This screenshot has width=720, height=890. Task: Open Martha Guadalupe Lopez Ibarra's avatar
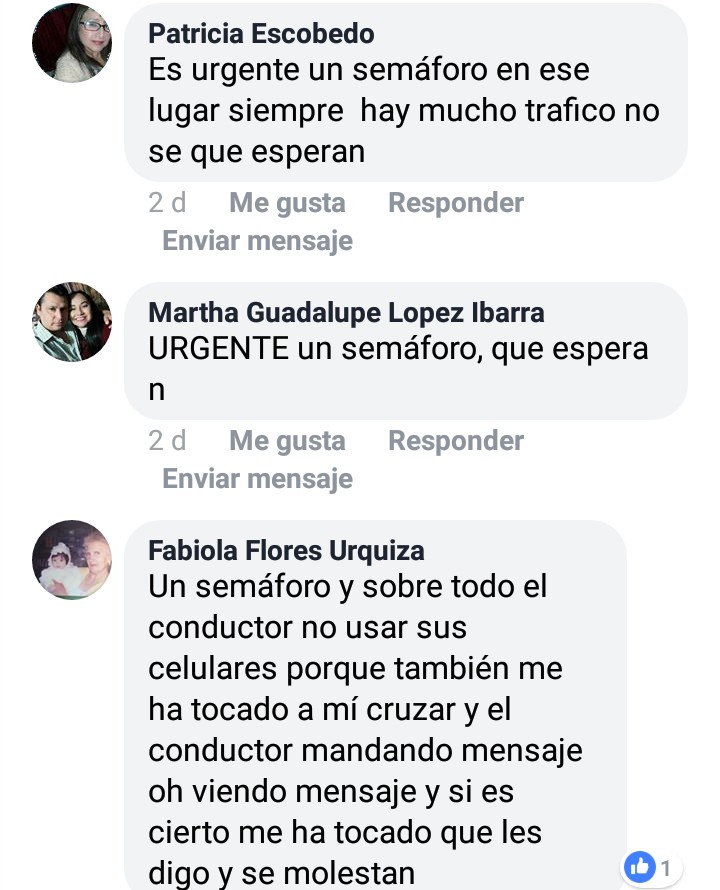[72, 322]
